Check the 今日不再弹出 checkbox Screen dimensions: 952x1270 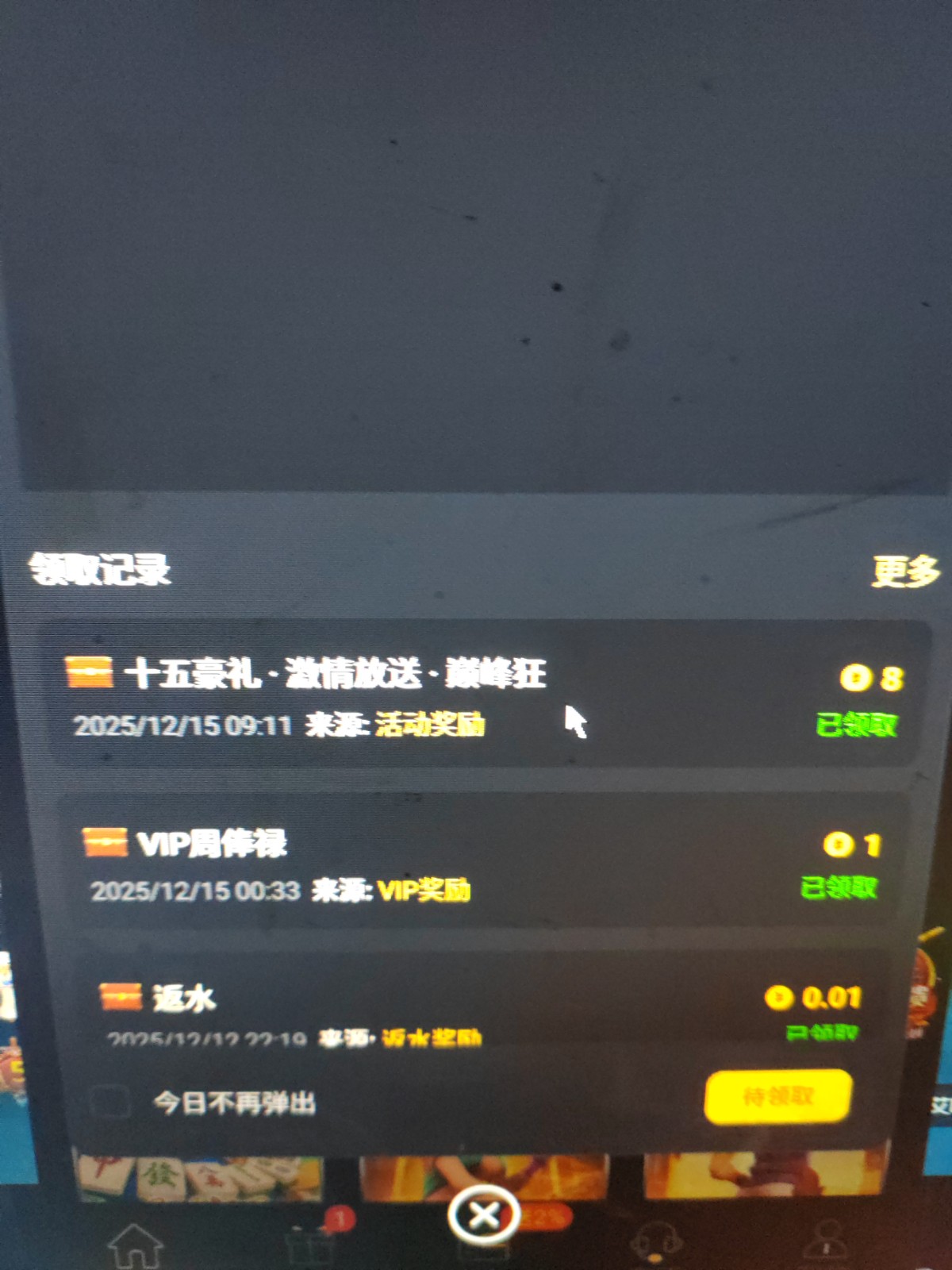pyautogui.click(x=110, y=1102)
